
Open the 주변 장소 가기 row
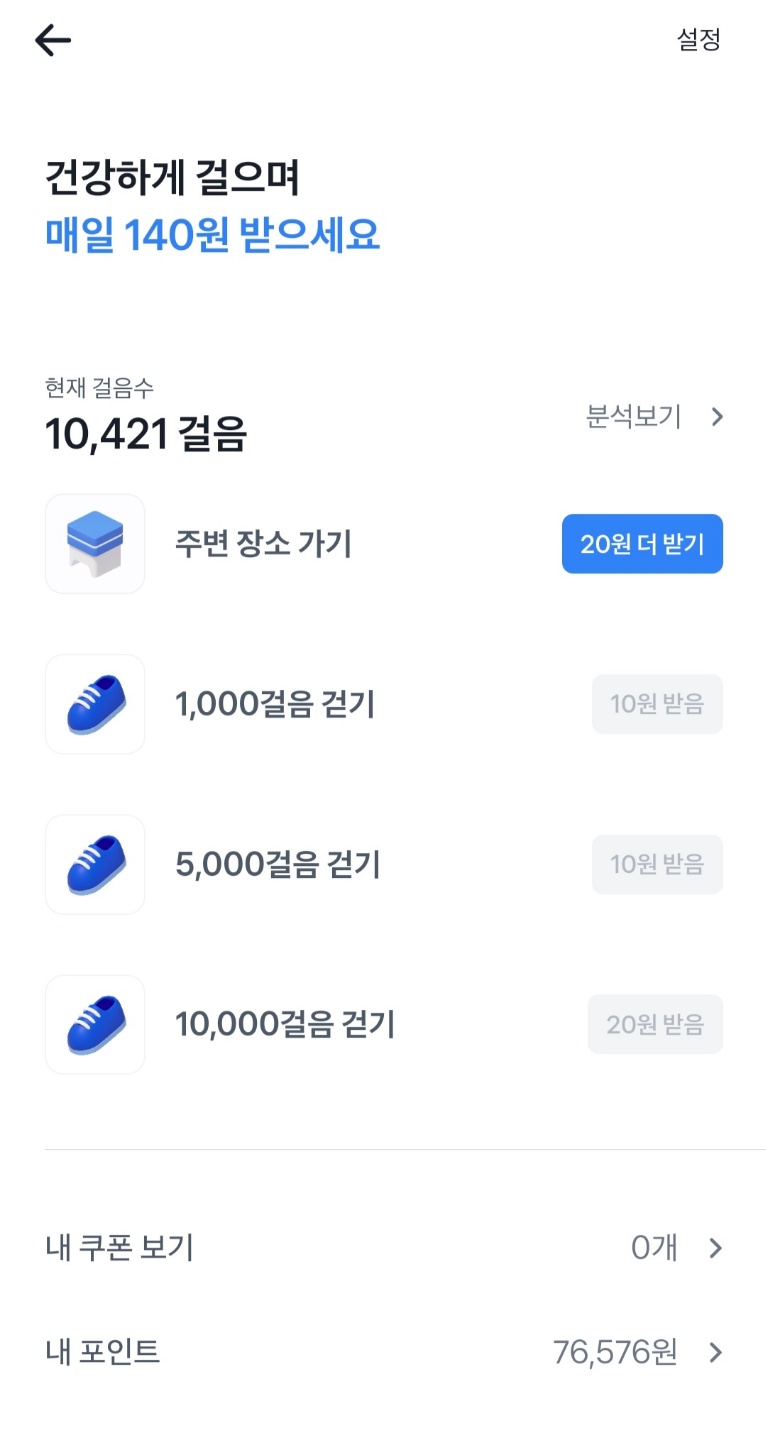coord(383,544)
